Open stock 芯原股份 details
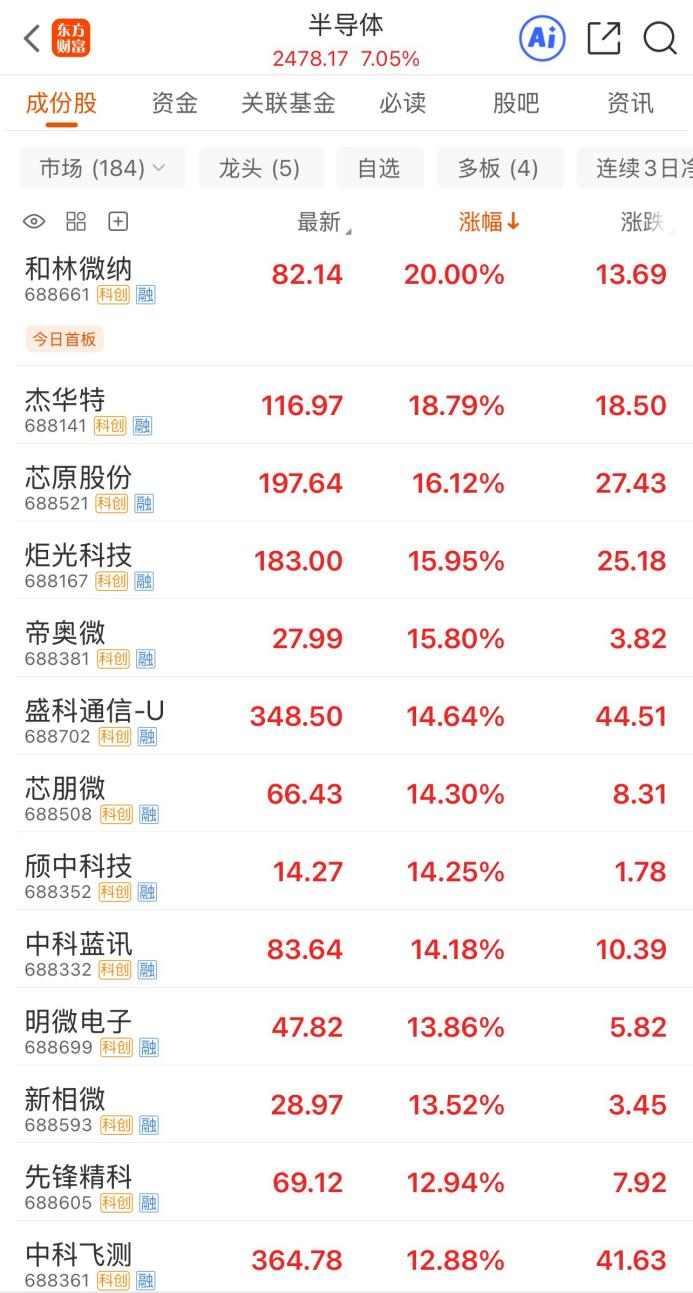The height and width of the screenshot is (1293, 693). (346, 483)
